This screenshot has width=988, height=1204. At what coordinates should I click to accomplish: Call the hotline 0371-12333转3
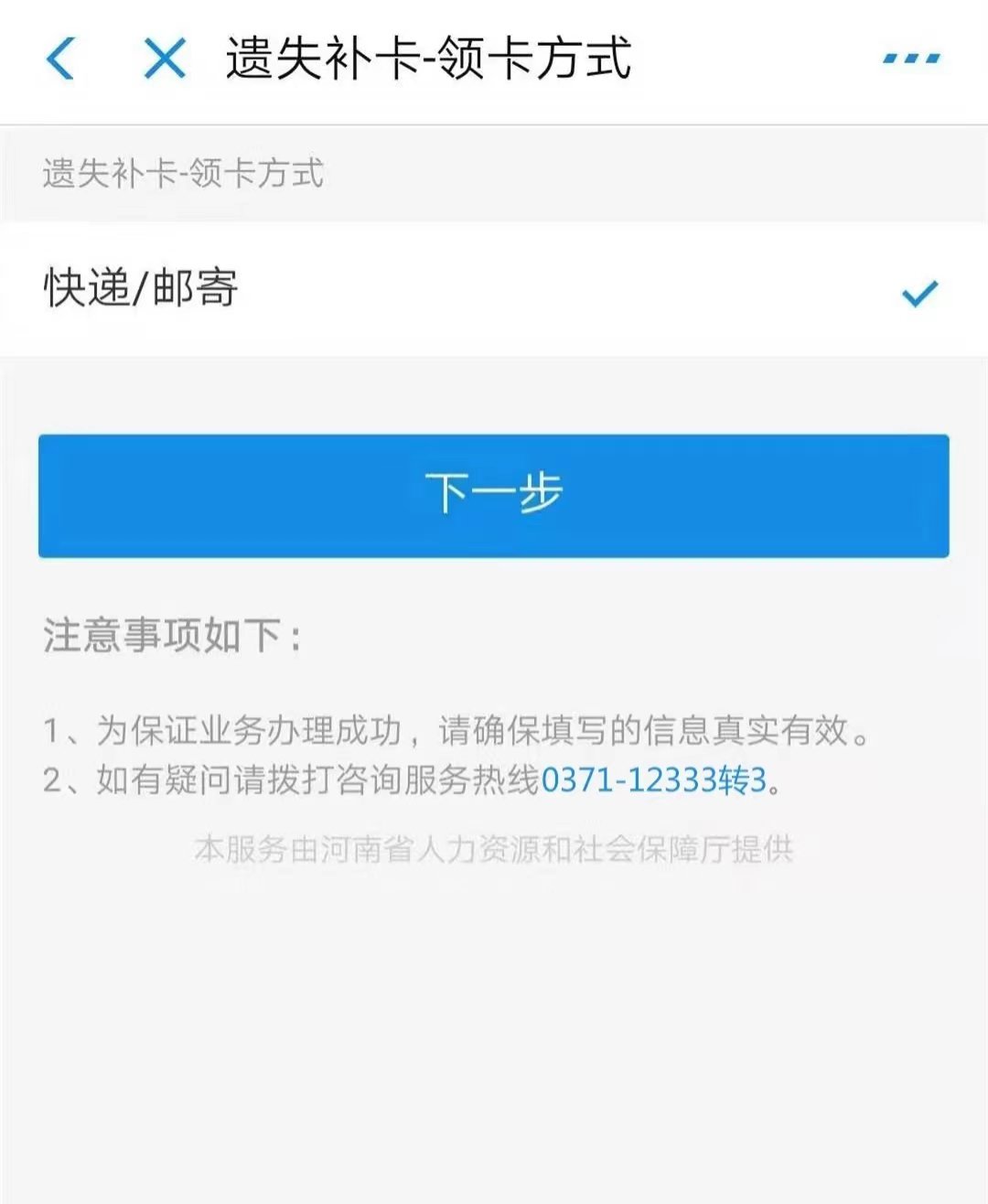[653, 780]
